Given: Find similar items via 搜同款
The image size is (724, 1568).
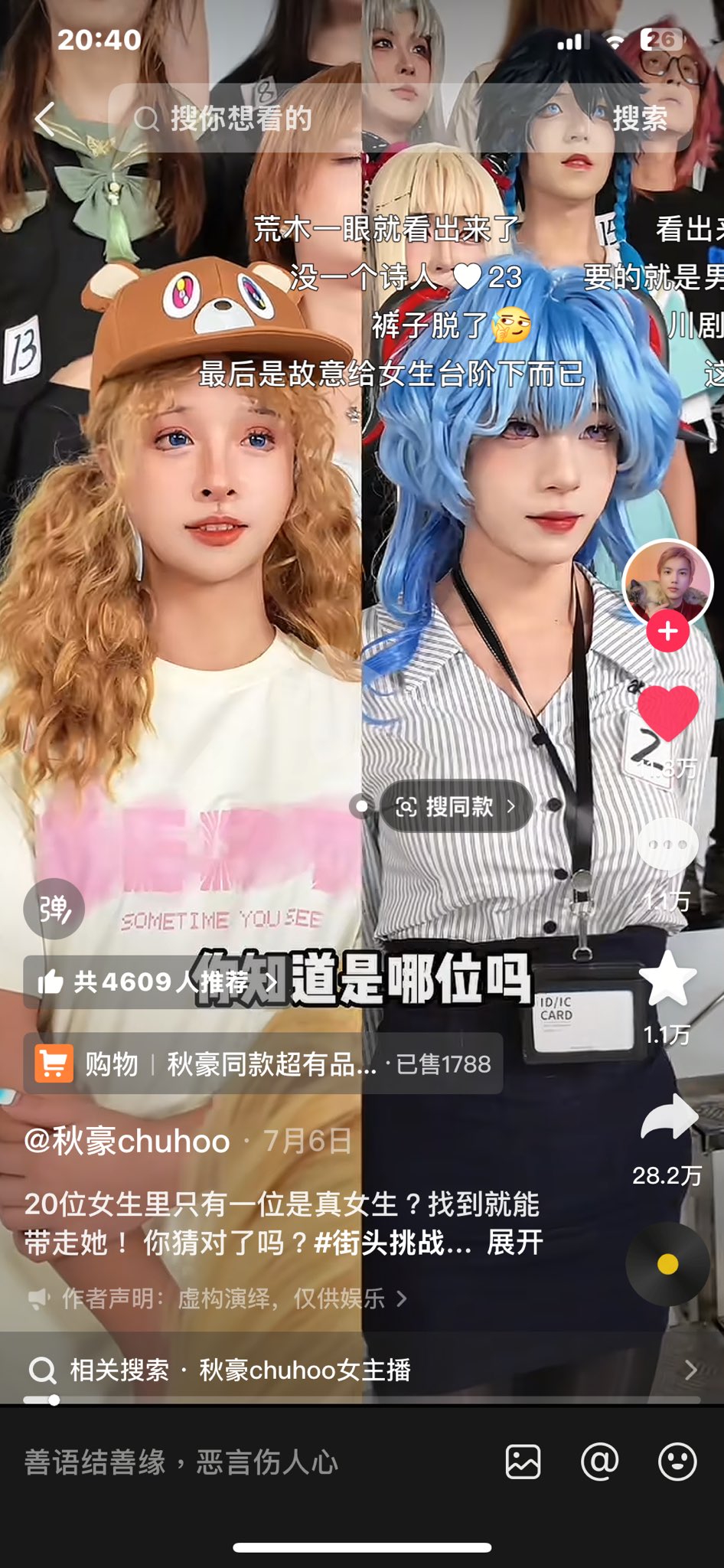Looking at the screenshot, I should click(x=456, y=806).
